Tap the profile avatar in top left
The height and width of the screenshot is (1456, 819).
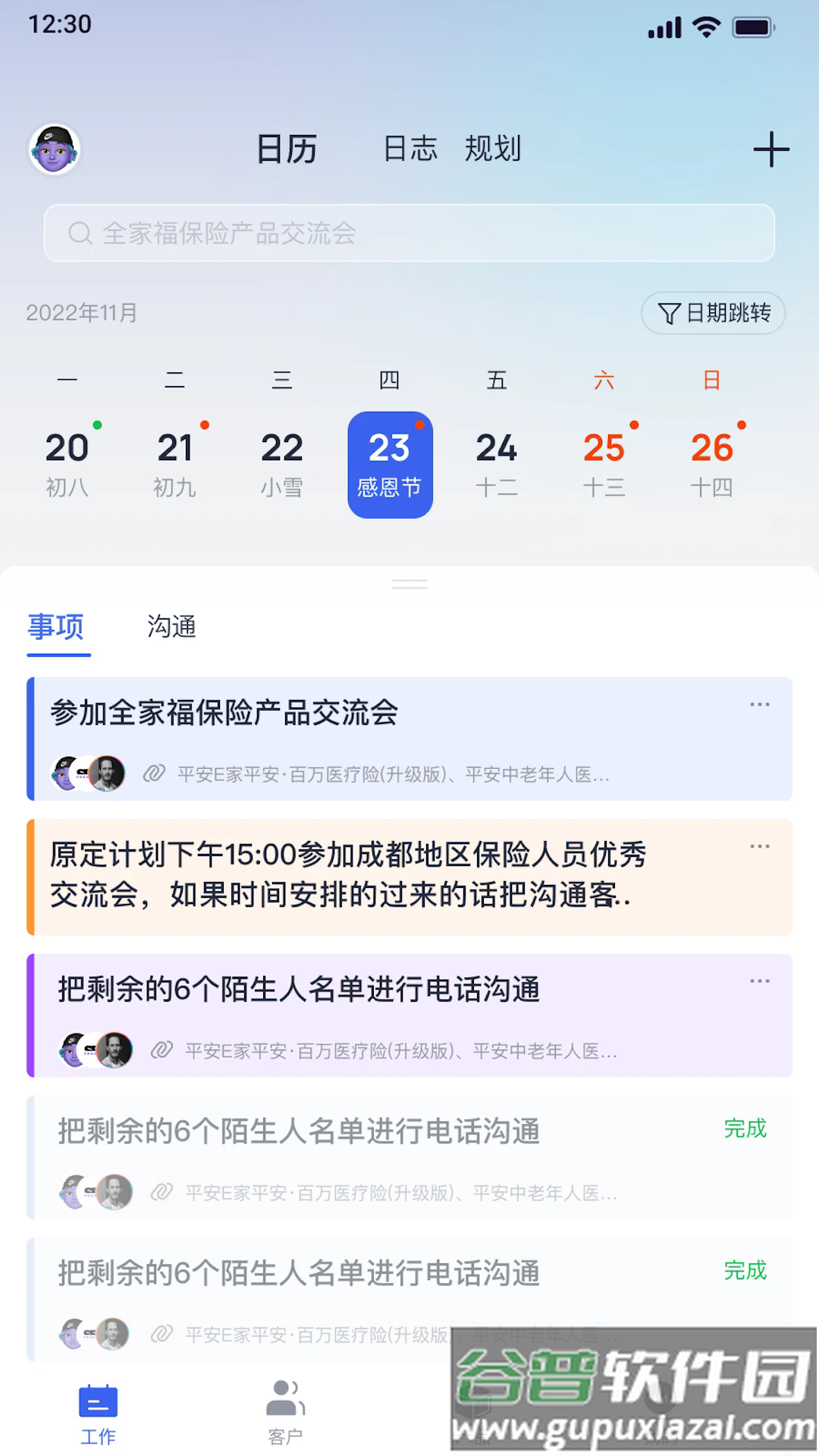(x=53, y=149)
